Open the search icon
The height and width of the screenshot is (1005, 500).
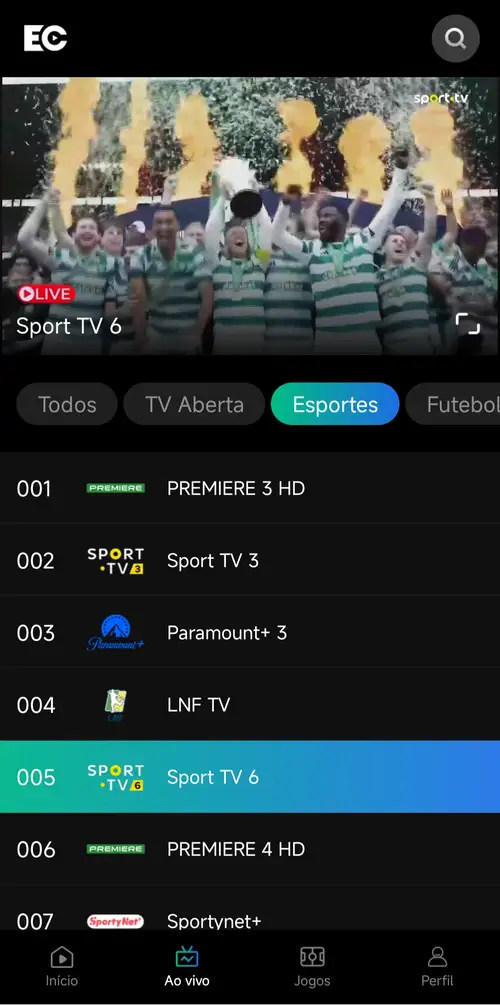[456, 38]
